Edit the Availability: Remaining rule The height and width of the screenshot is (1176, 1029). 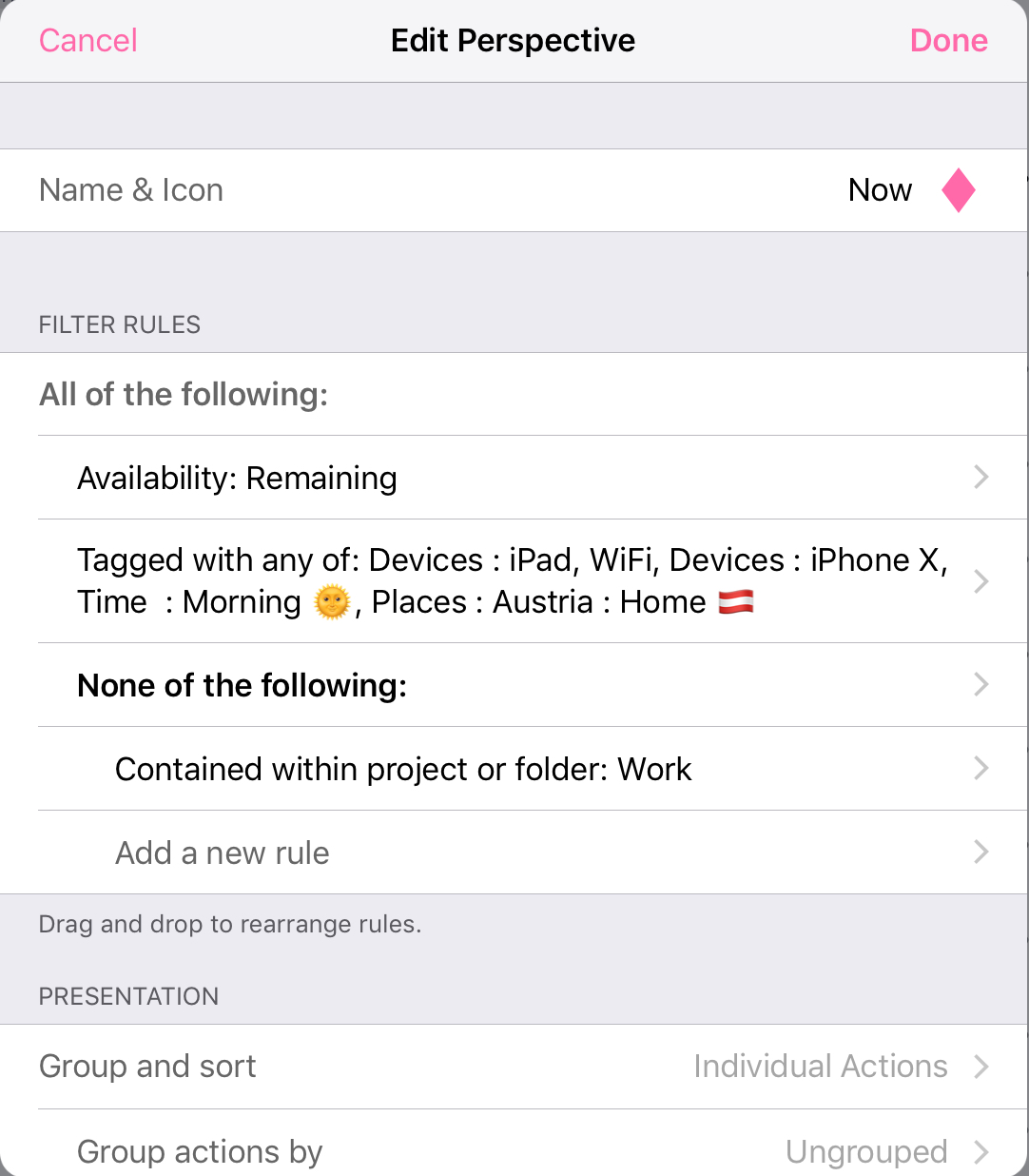click(x=514, y=478)
